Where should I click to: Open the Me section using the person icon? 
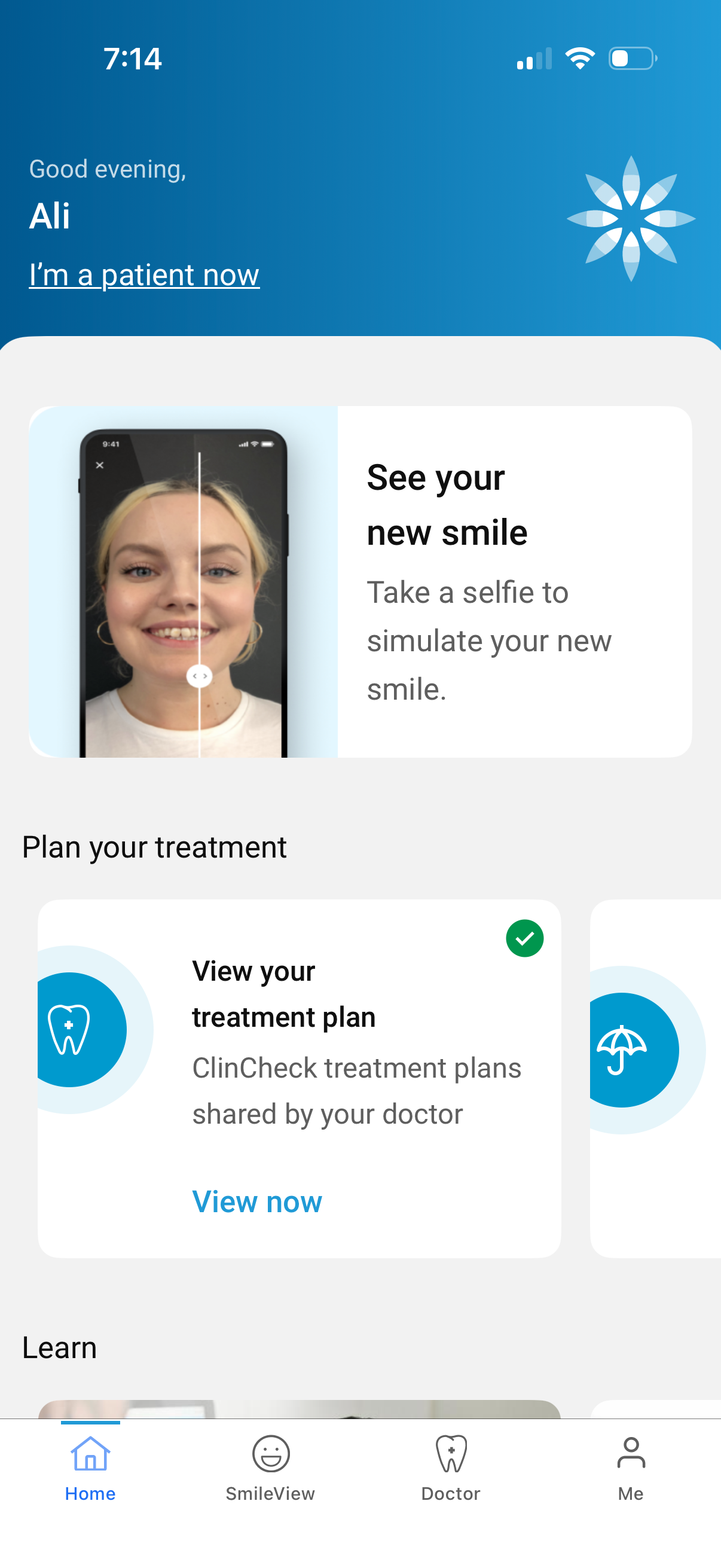pos(630,1452)
